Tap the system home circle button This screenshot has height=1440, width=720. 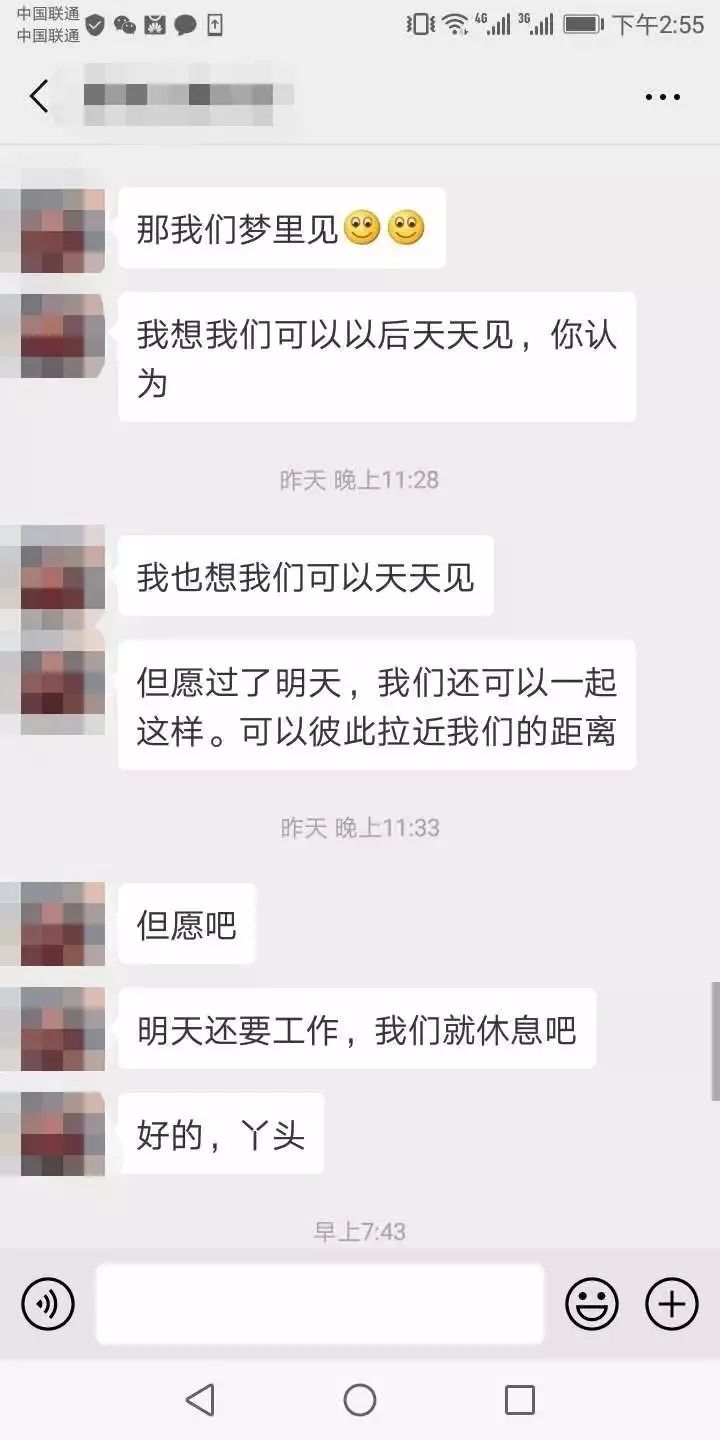[x=360, y=1399]
